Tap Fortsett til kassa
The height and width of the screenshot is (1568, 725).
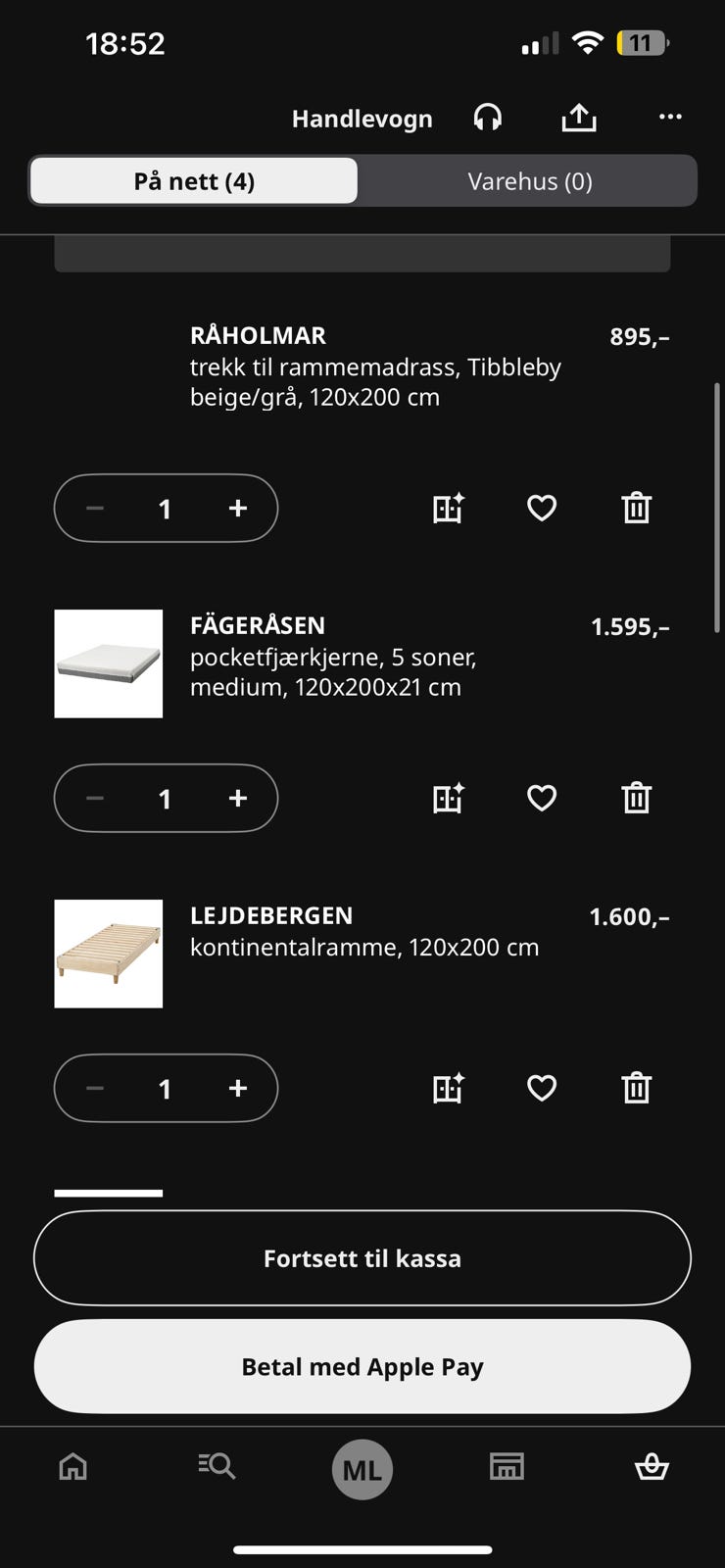point(362,1258)
